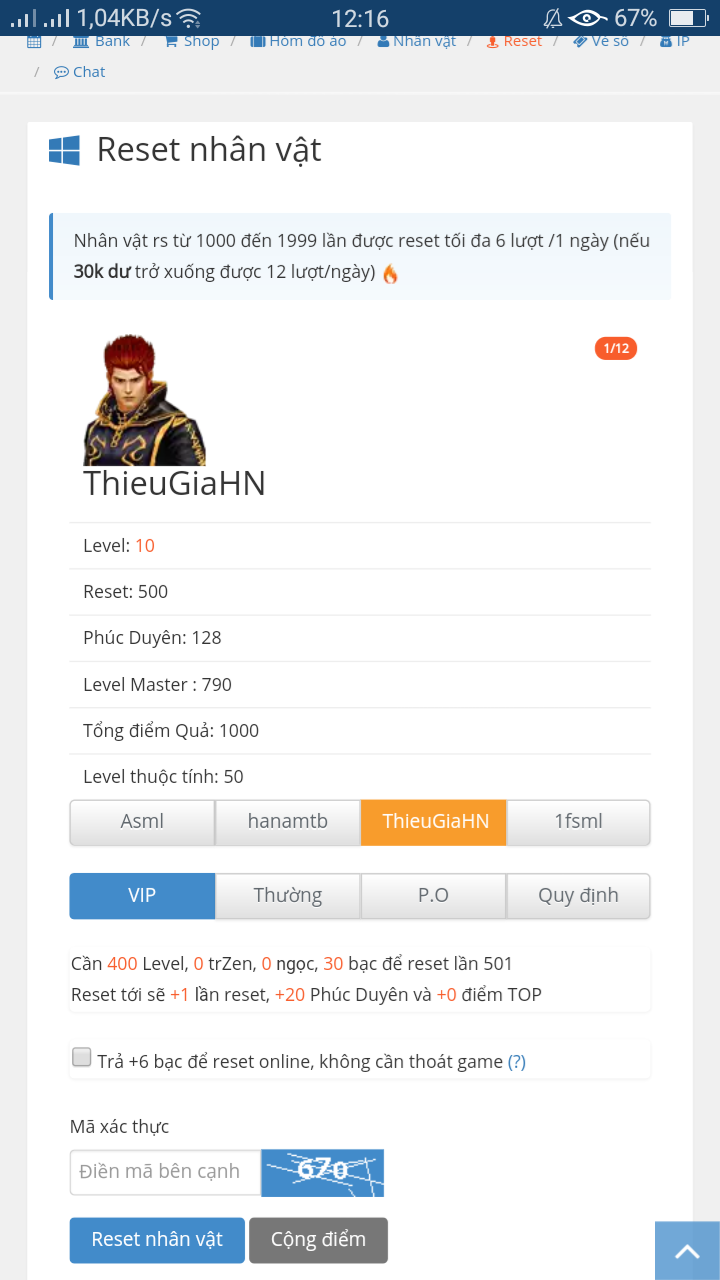Check the pay +6 bạc online reset box
The width and height of the screenshot is (720, 1280).
tap(82, 1058)
